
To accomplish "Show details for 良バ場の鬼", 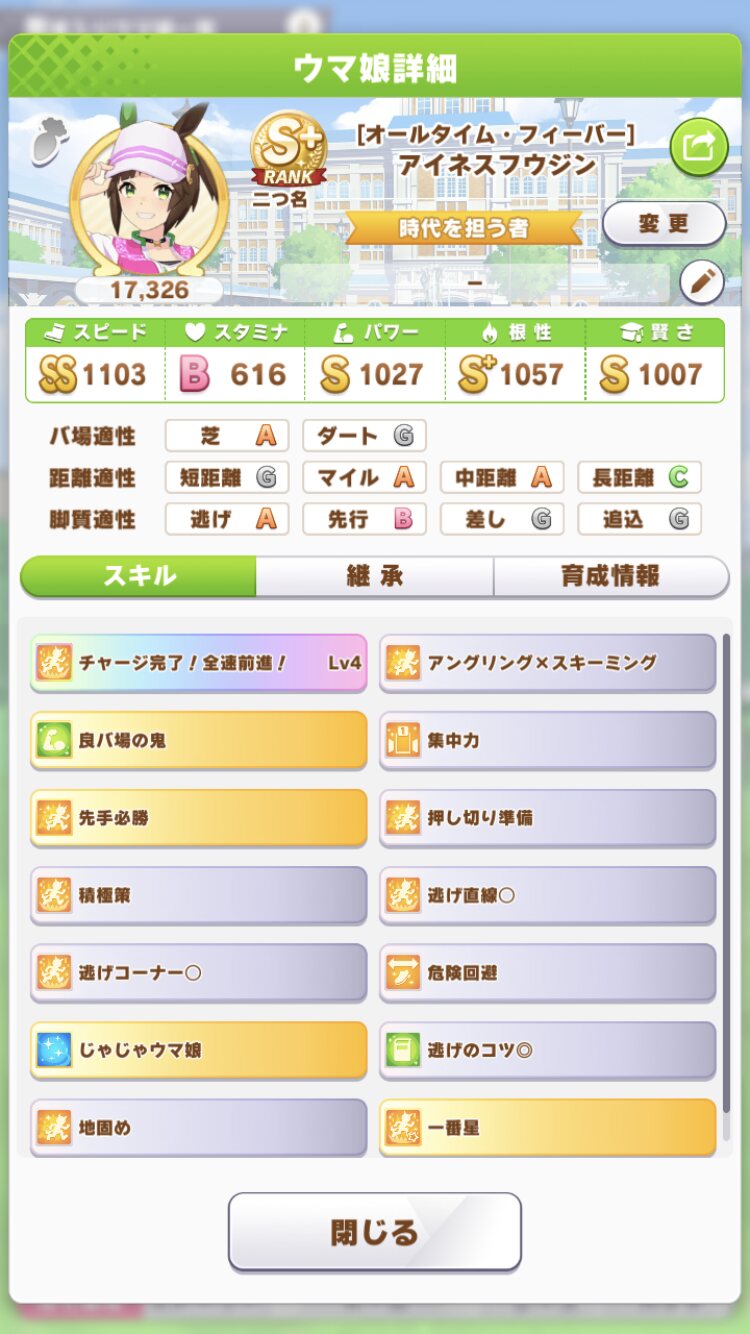I will (198, 740).
